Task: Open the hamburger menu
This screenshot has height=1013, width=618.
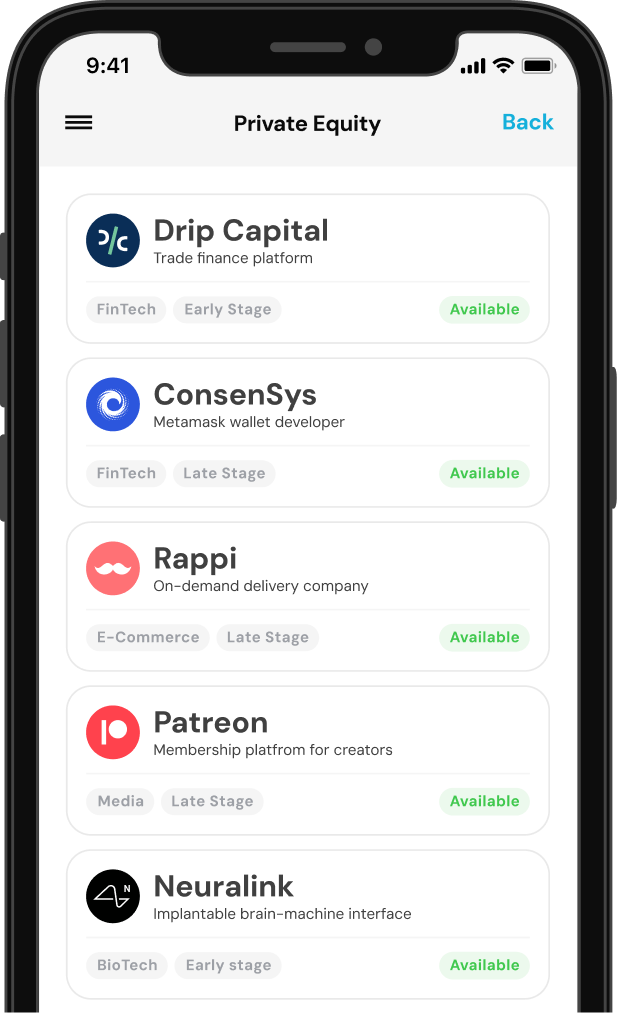Action: click(78, 122)
